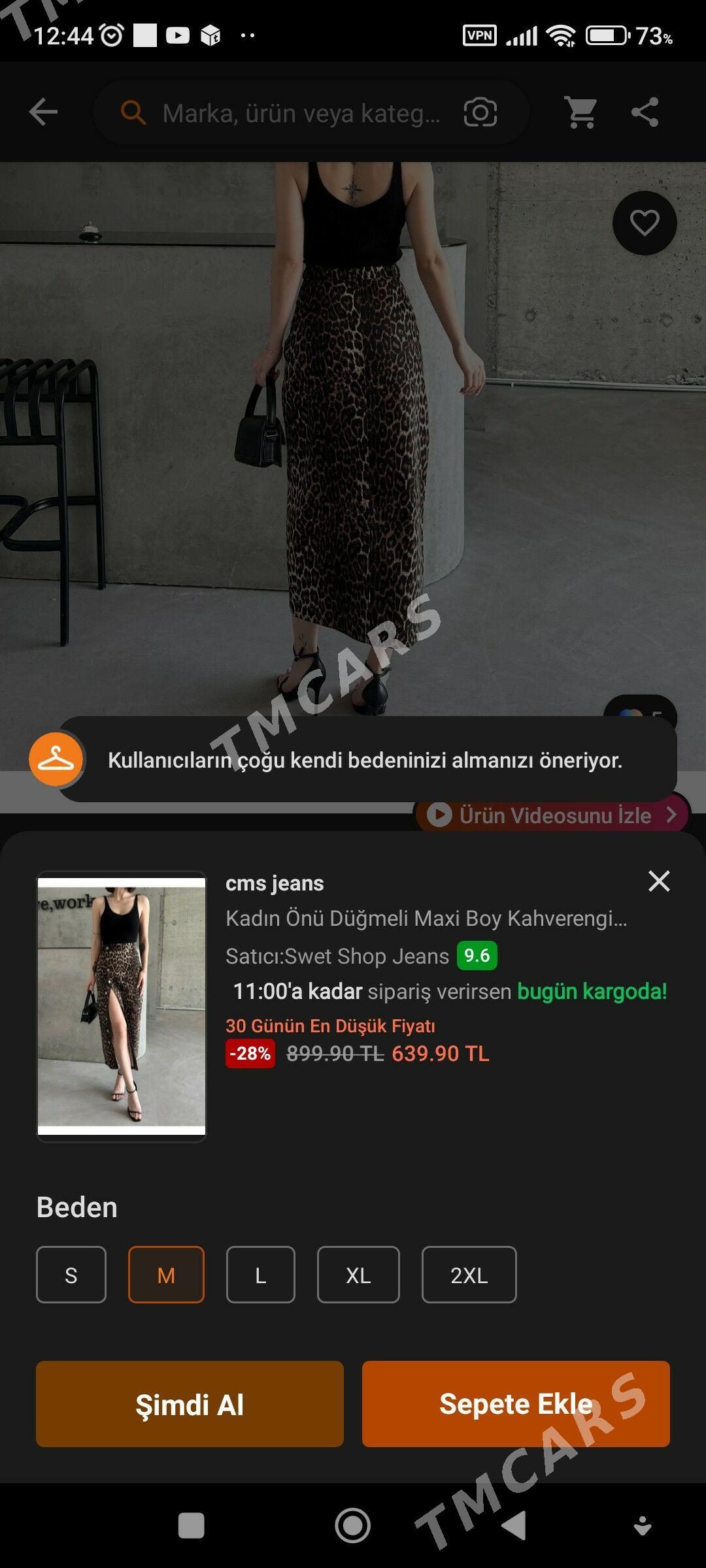Go back using the top arrow
706x1568 pixels.
[43, 112]
